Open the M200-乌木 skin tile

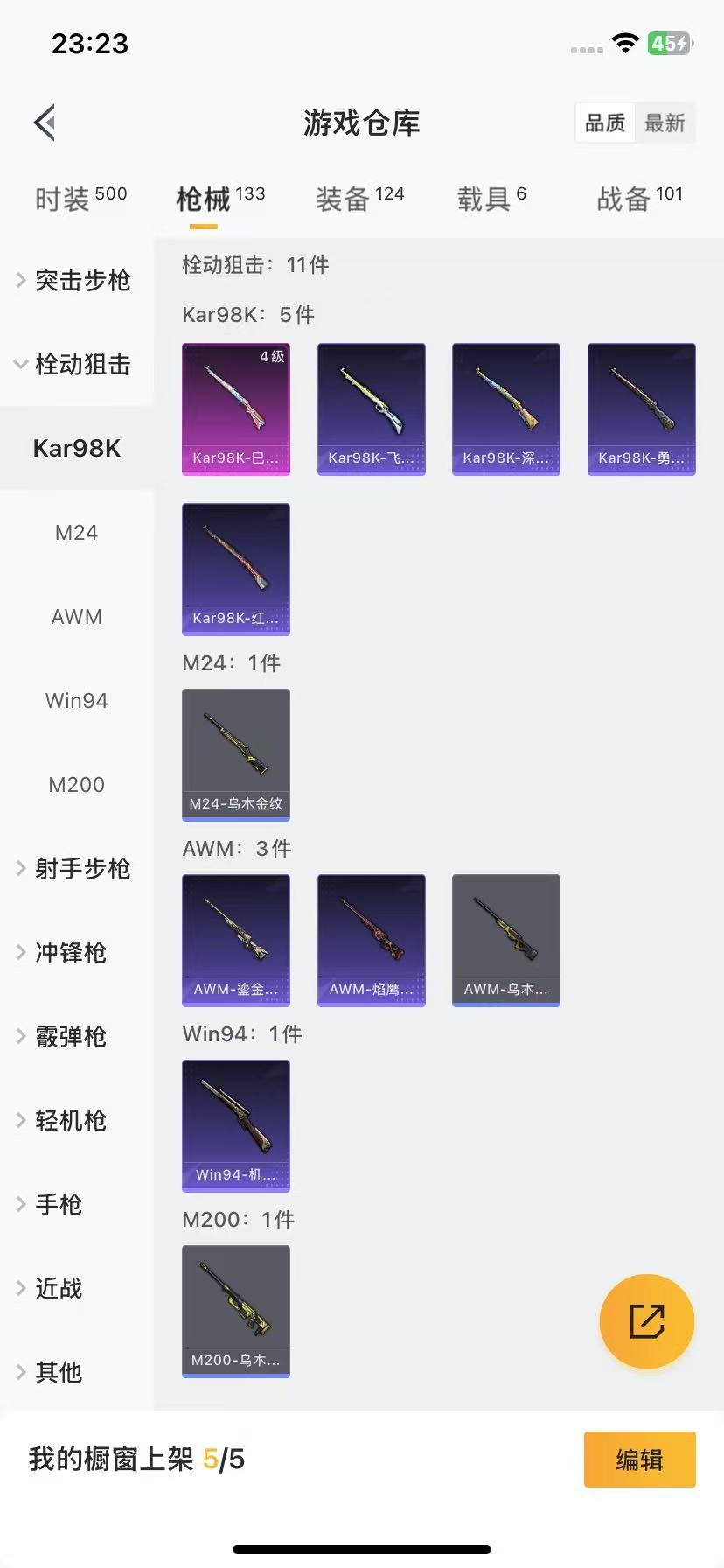click(236, 1312)
